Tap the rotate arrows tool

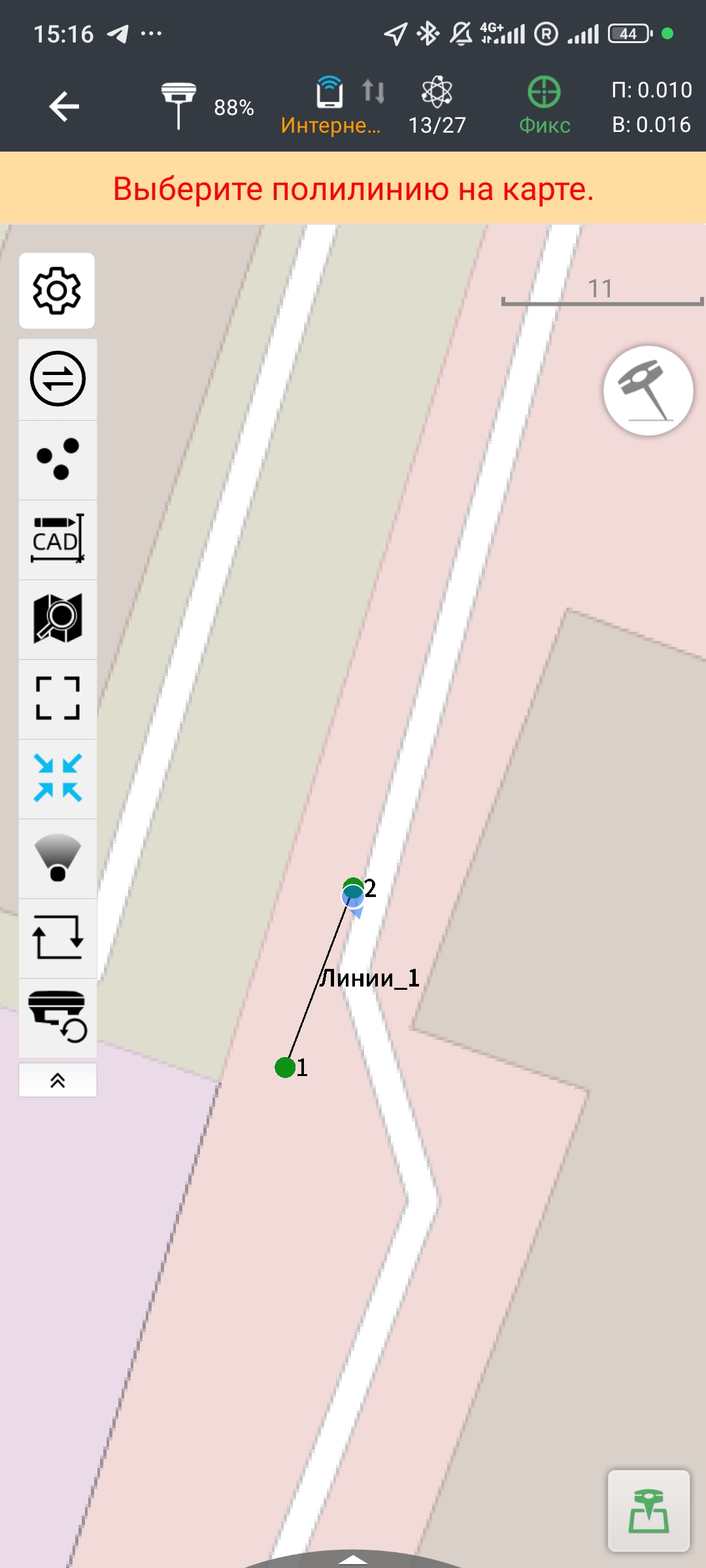click(58, 938)
